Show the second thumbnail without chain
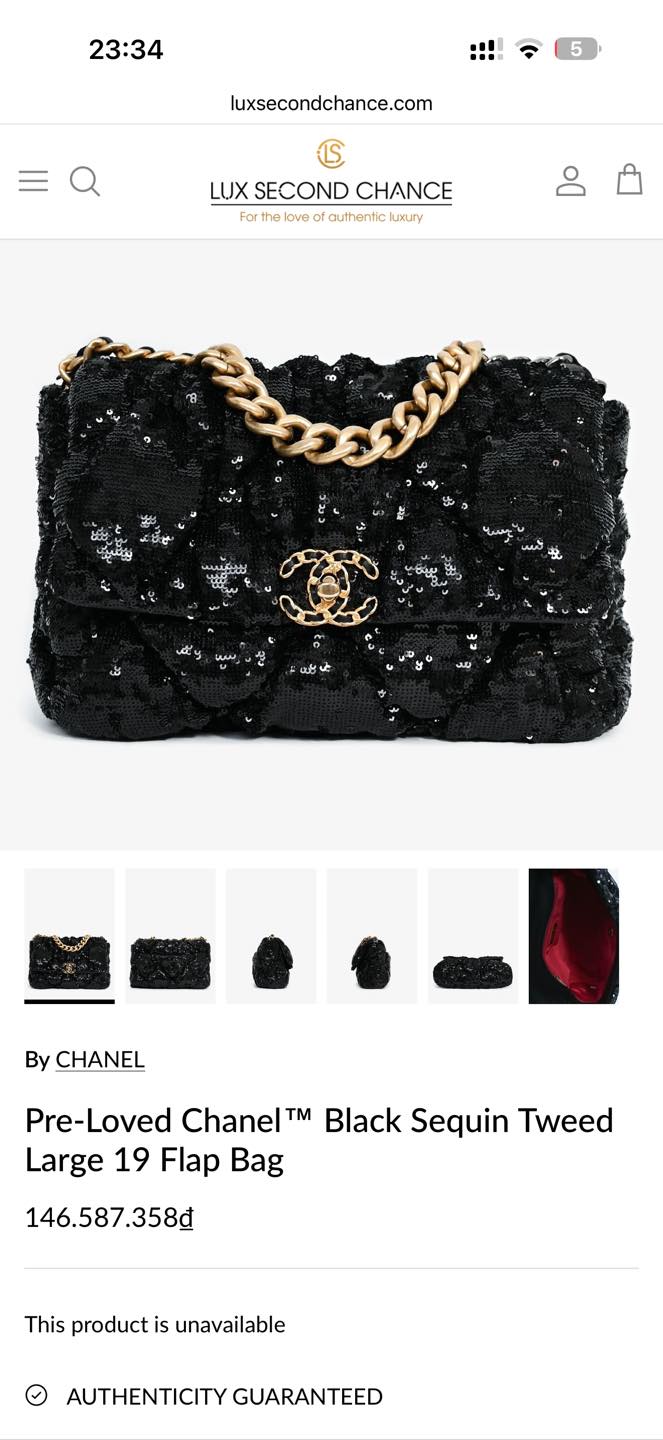 (x=170, y=936)
